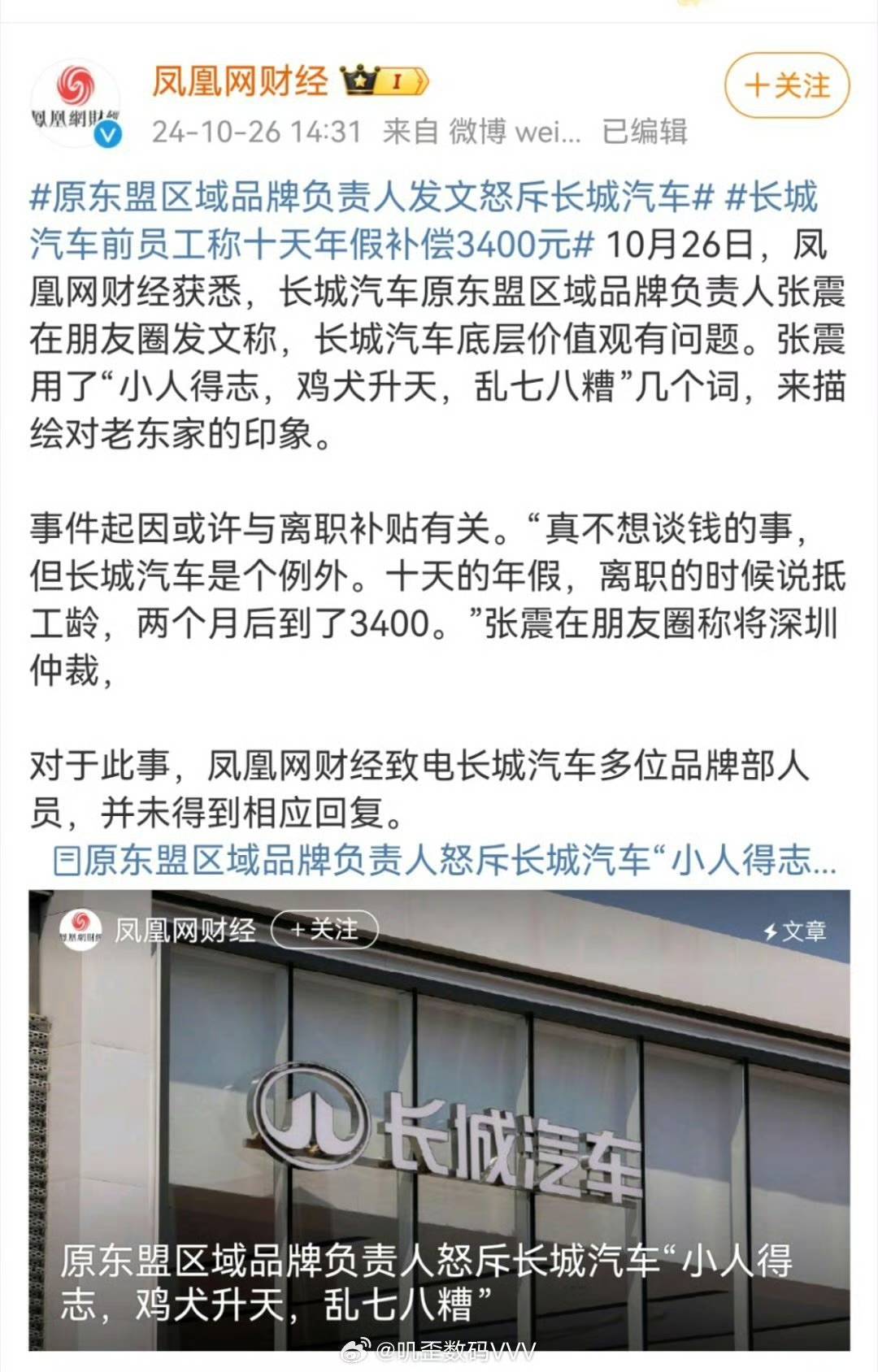
Task: Open the 凤凰网财经 profile avatar
Action: (x=76, y=103)
